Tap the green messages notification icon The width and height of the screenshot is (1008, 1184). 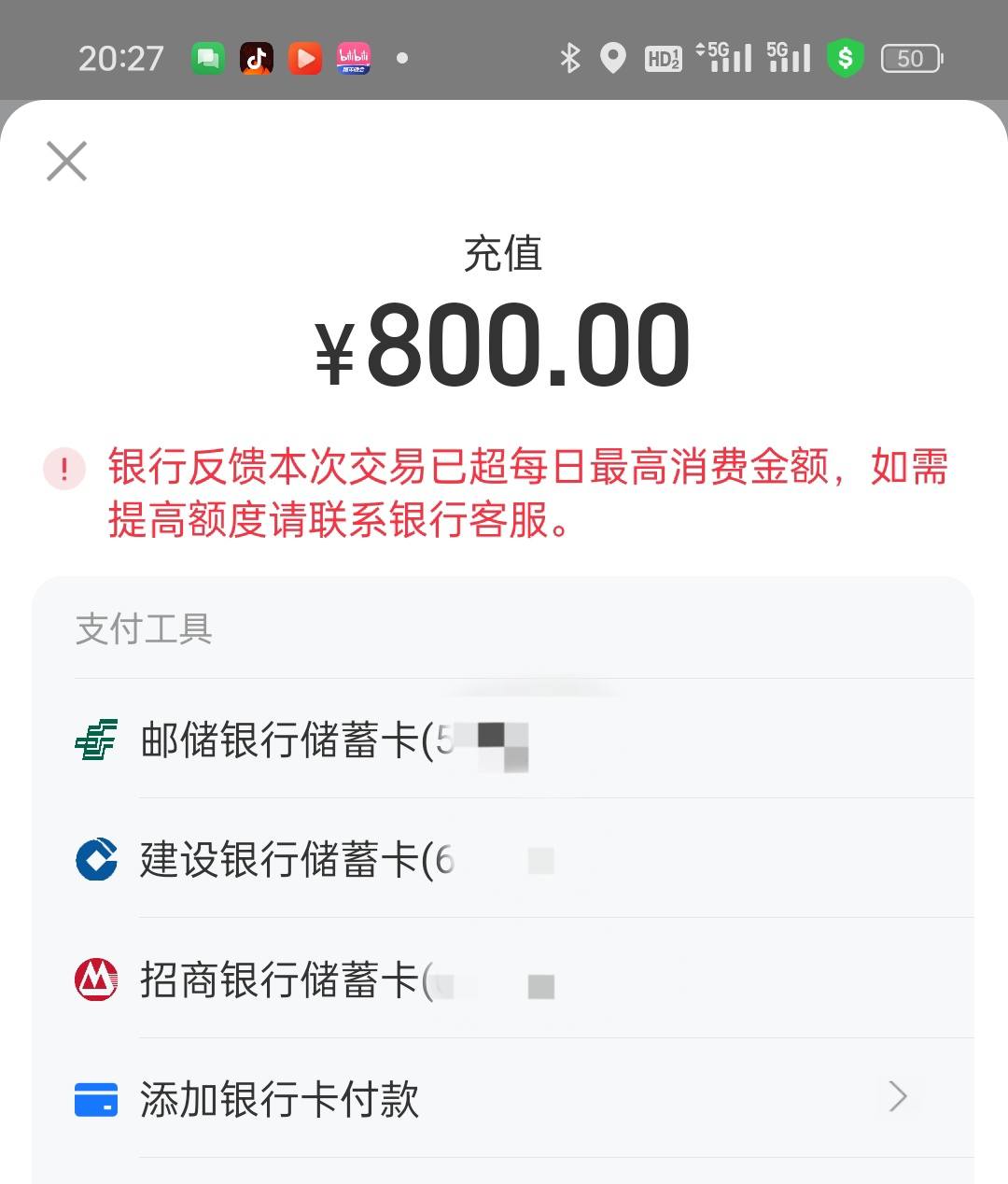(208, 57)
